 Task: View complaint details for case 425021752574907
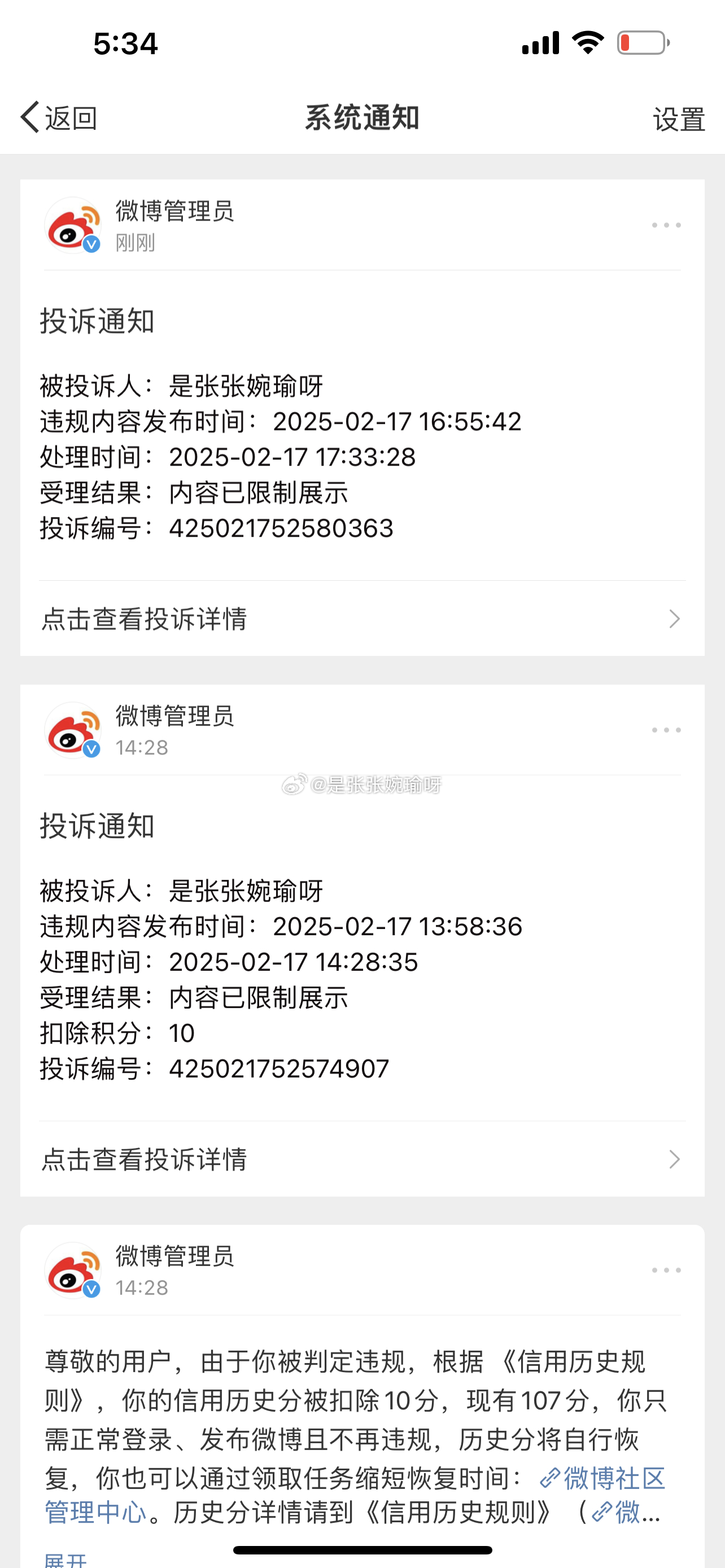point(362,1159)
